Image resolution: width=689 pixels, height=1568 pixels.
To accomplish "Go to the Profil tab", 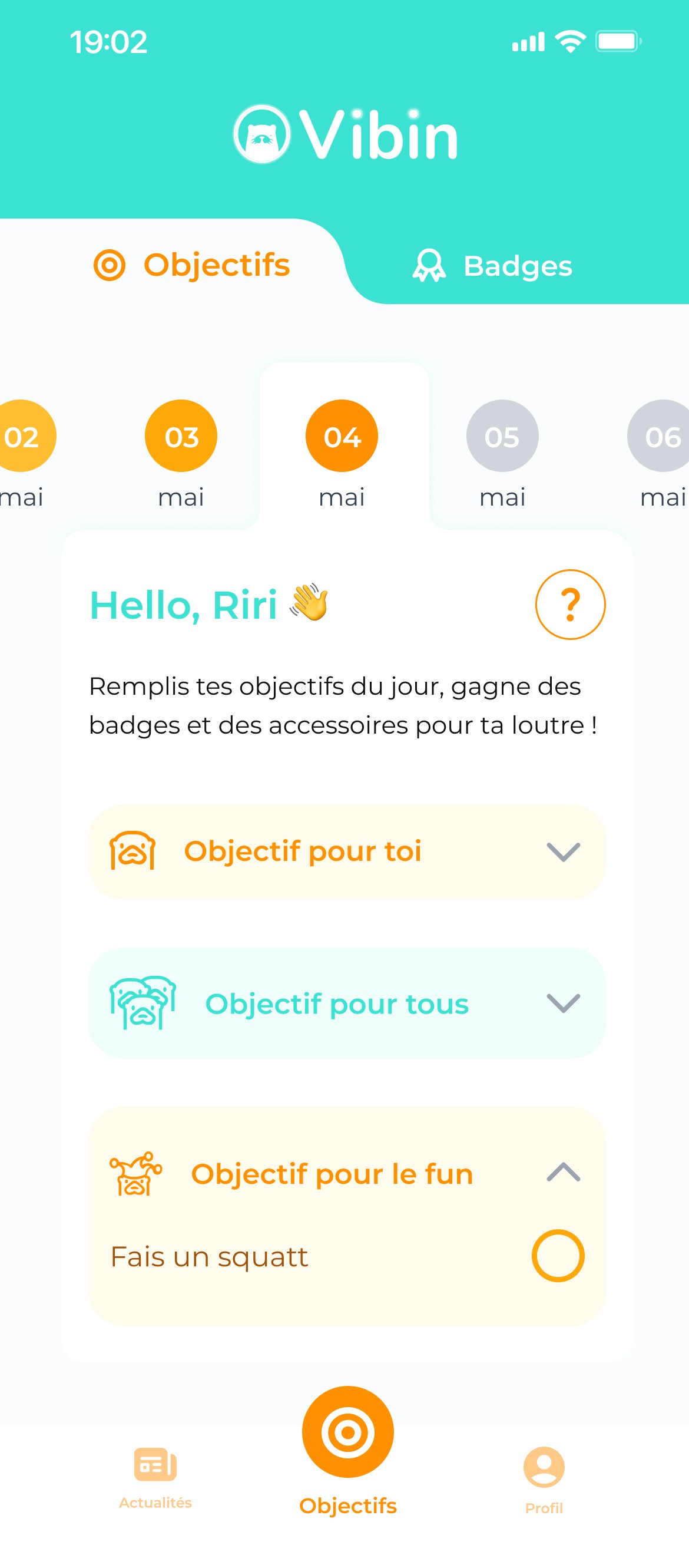I will click(544, 1480).
